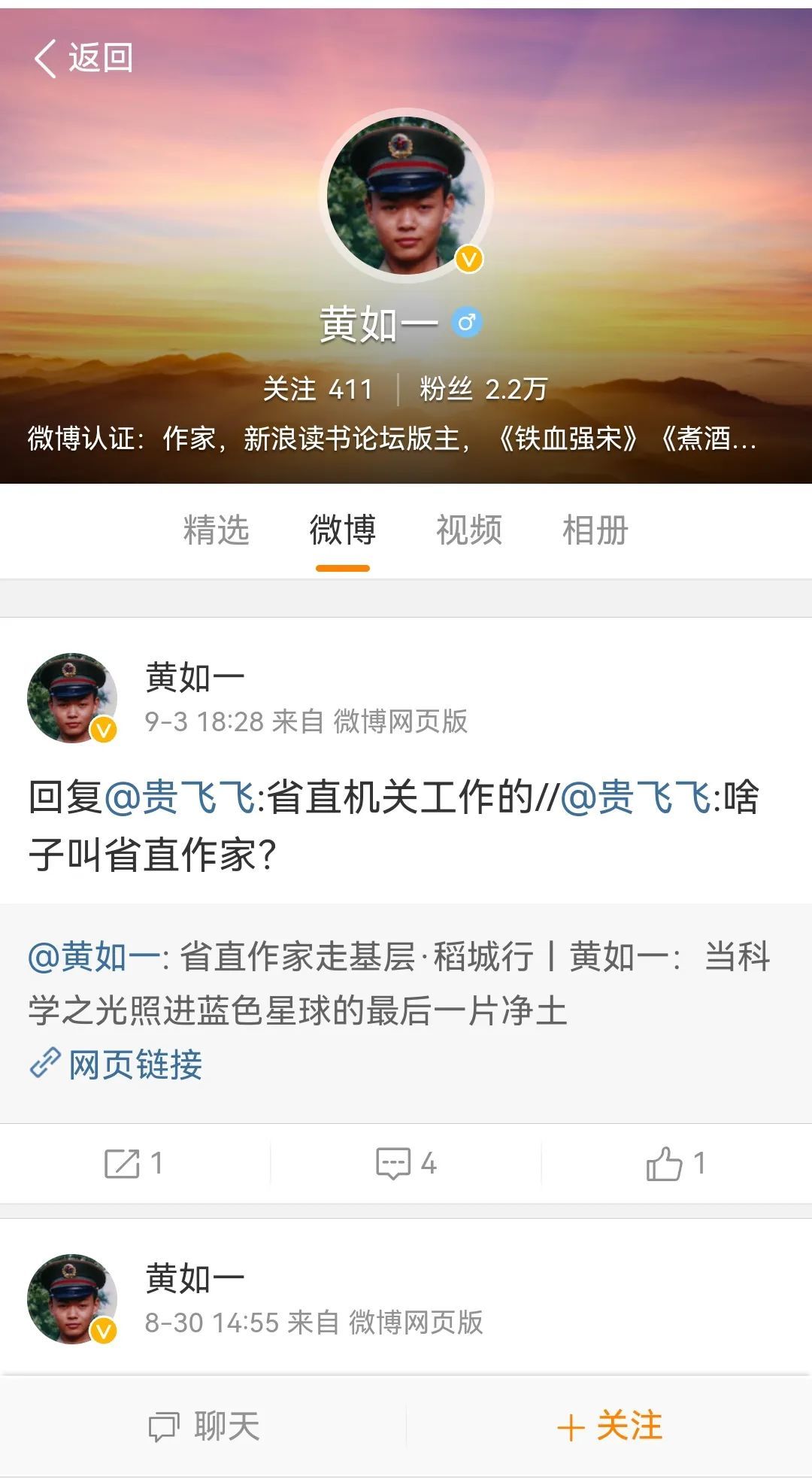Switch to the 精选 tab
Image resolution: width=812 pixels, height=1479 pixels.
click(216, 530)
